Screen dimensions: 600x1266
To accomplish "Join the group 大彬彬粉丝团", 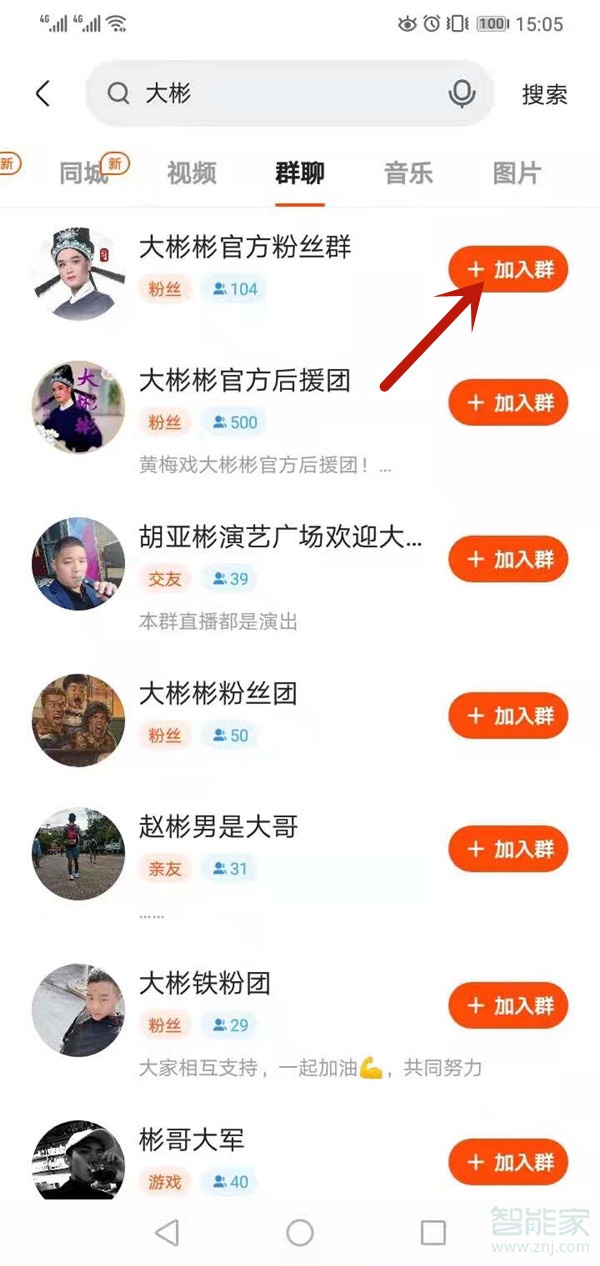I will [x=508, y=716].
